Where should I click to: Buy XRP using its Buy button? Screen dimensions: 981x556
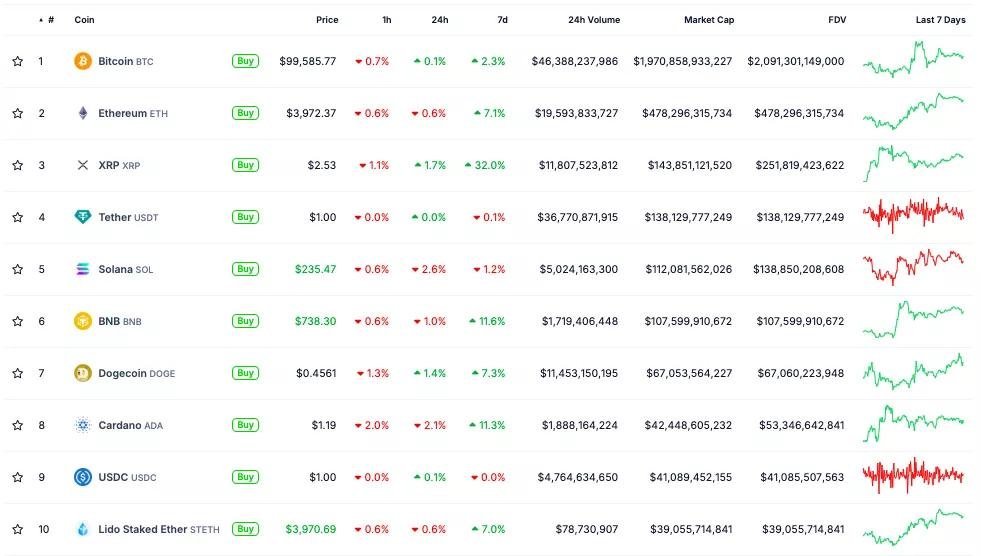point(245,165)
